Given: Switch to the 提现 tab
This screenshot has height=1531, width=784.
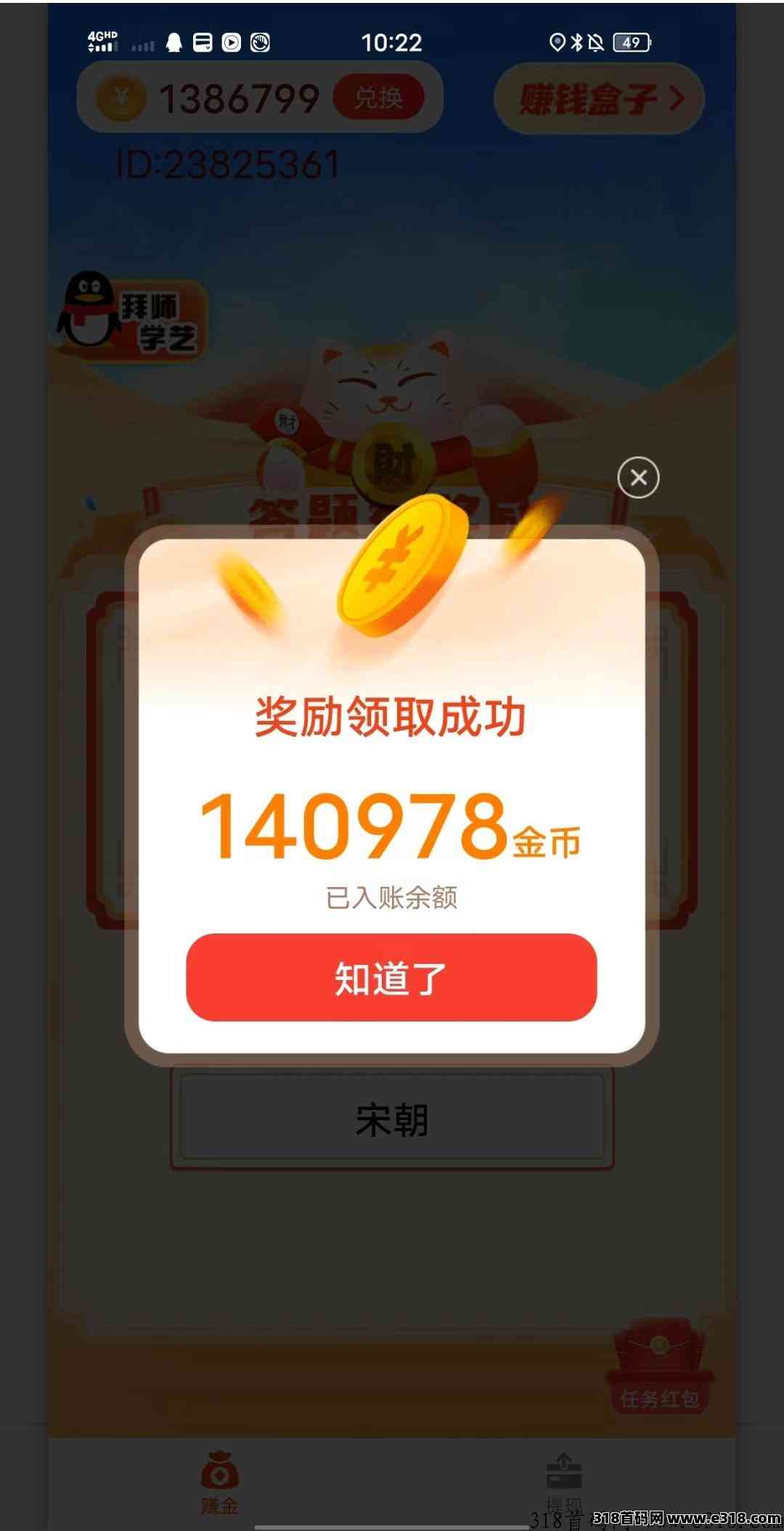Looking at the screenshot, I should pyautogui.click(x=564, y=1482).
